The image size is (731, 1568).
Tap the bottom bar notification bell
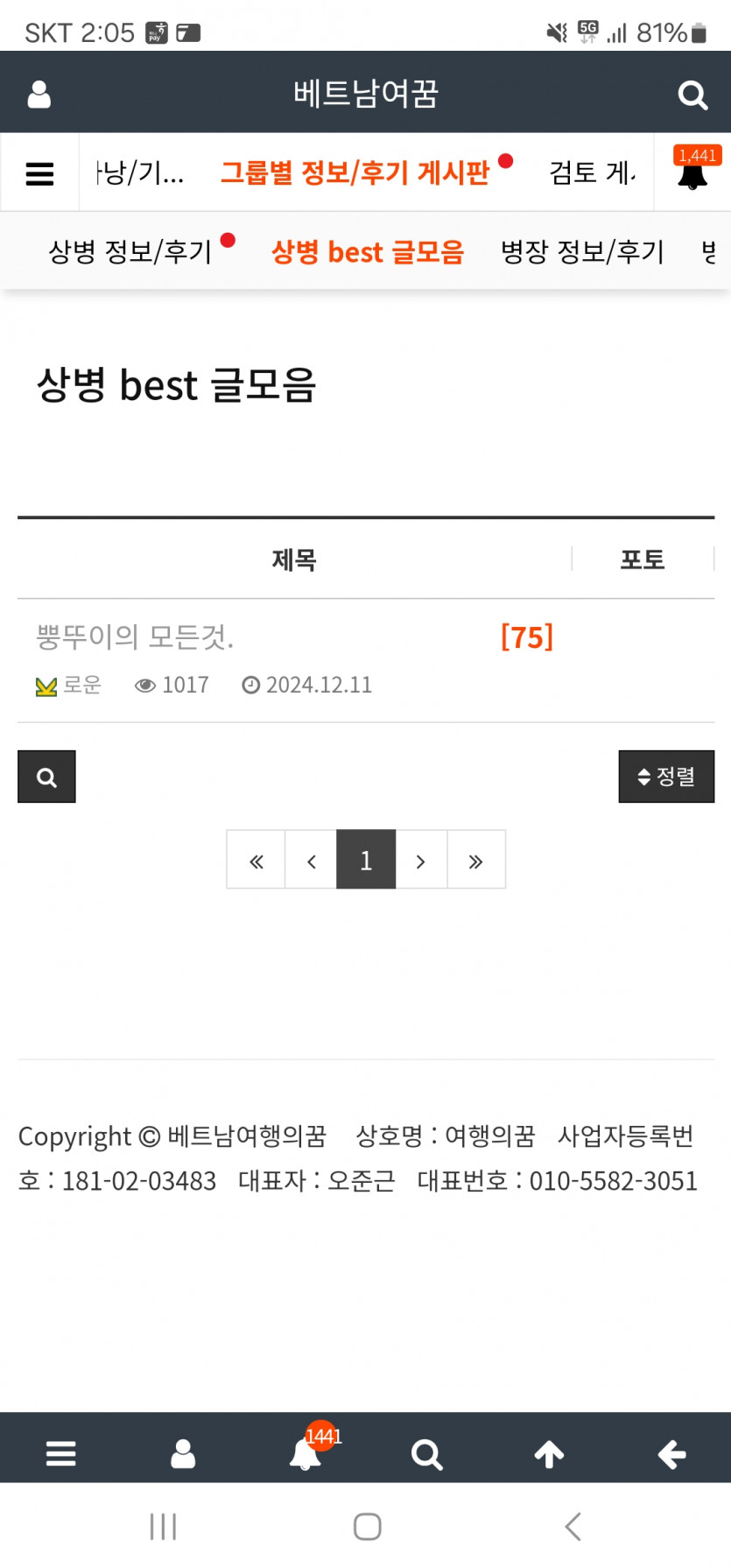click(305, 1454)
